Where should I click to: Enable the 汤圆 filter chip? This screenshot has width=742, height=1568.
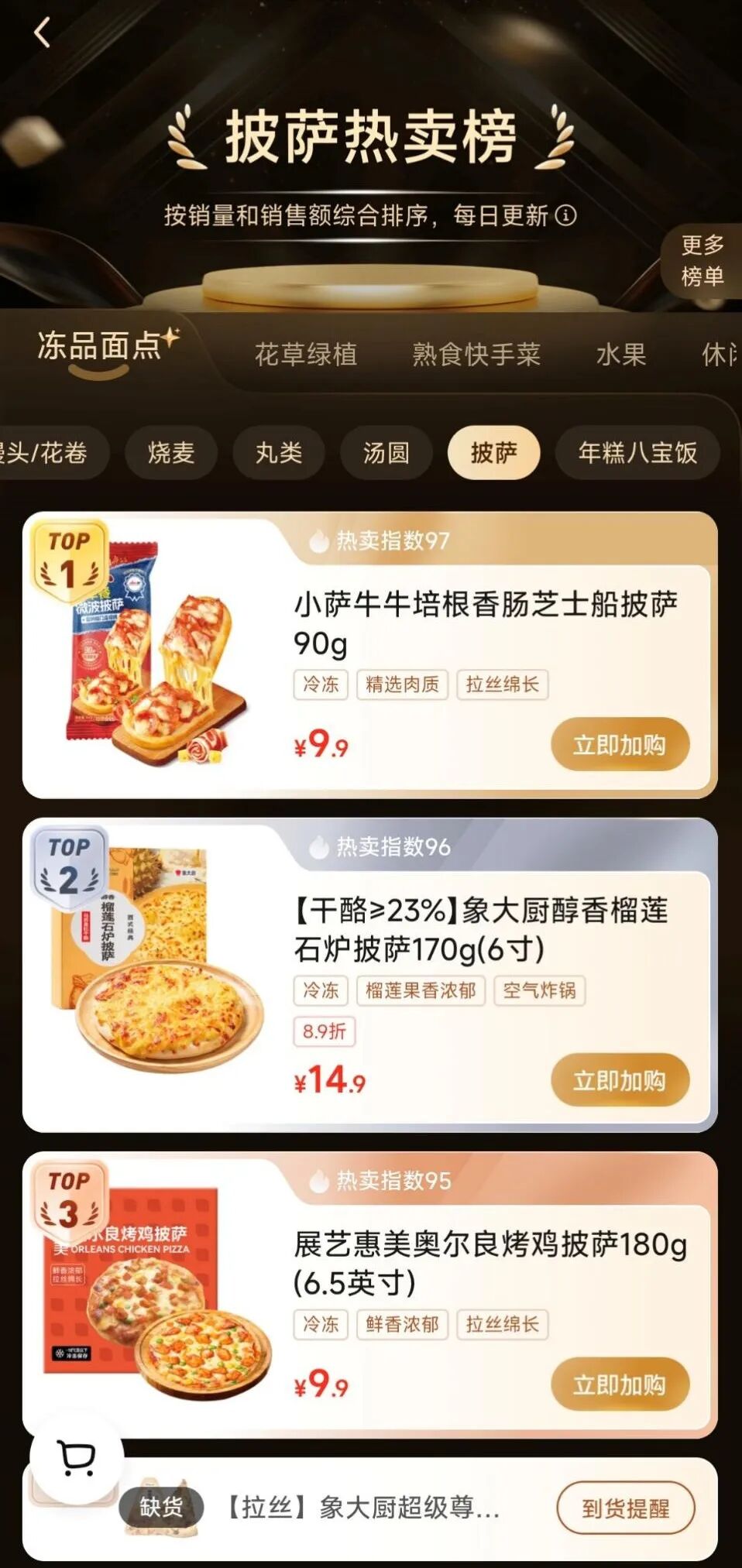click(x=386, y=453)
